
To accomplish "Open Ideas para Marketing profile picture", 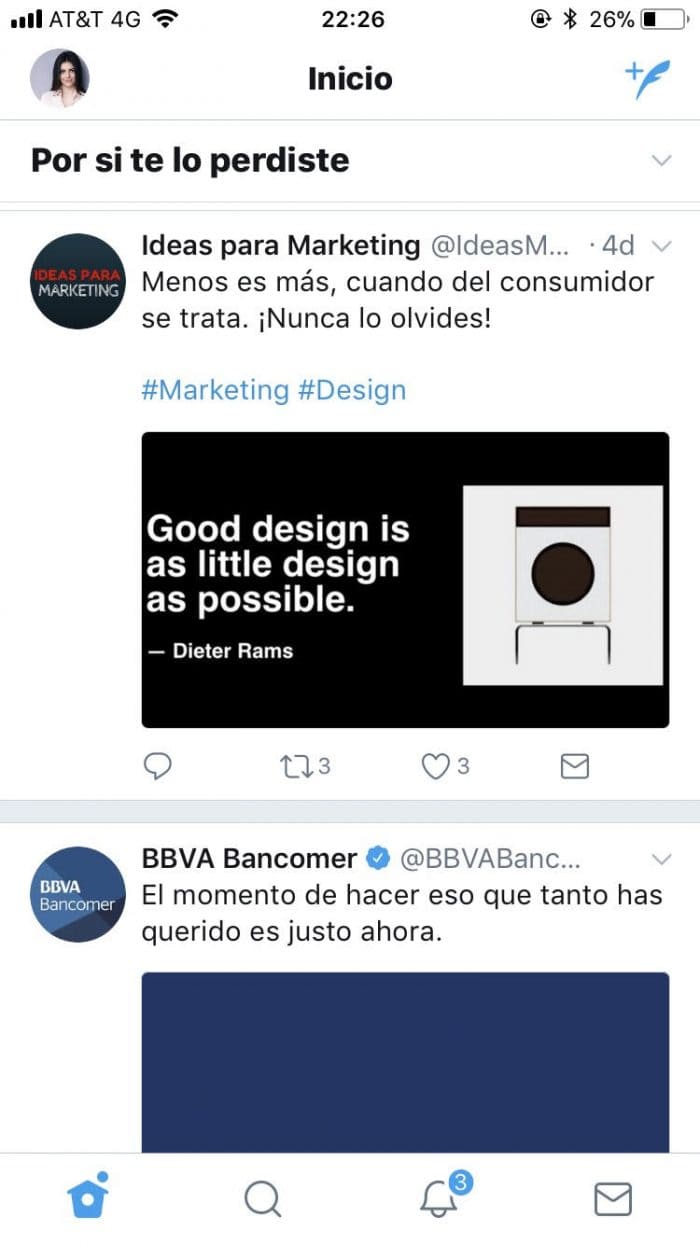I will 78,281.
